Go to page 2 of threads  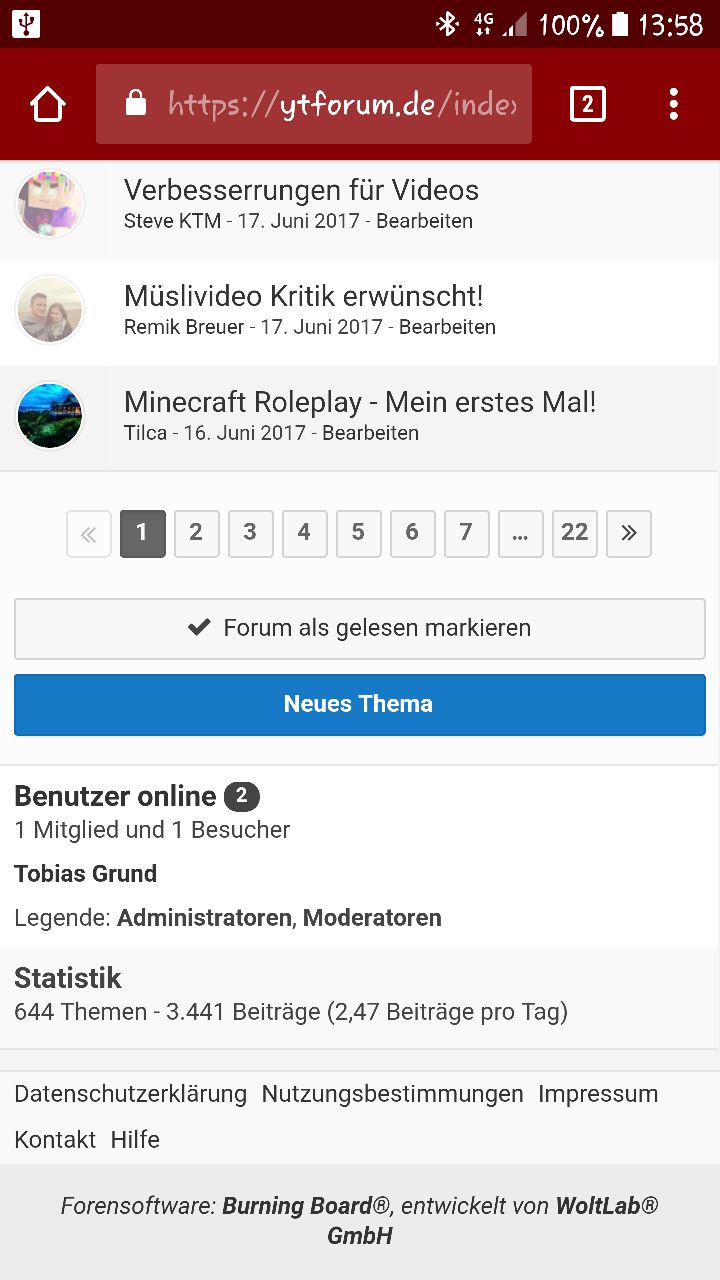[196, 533]
